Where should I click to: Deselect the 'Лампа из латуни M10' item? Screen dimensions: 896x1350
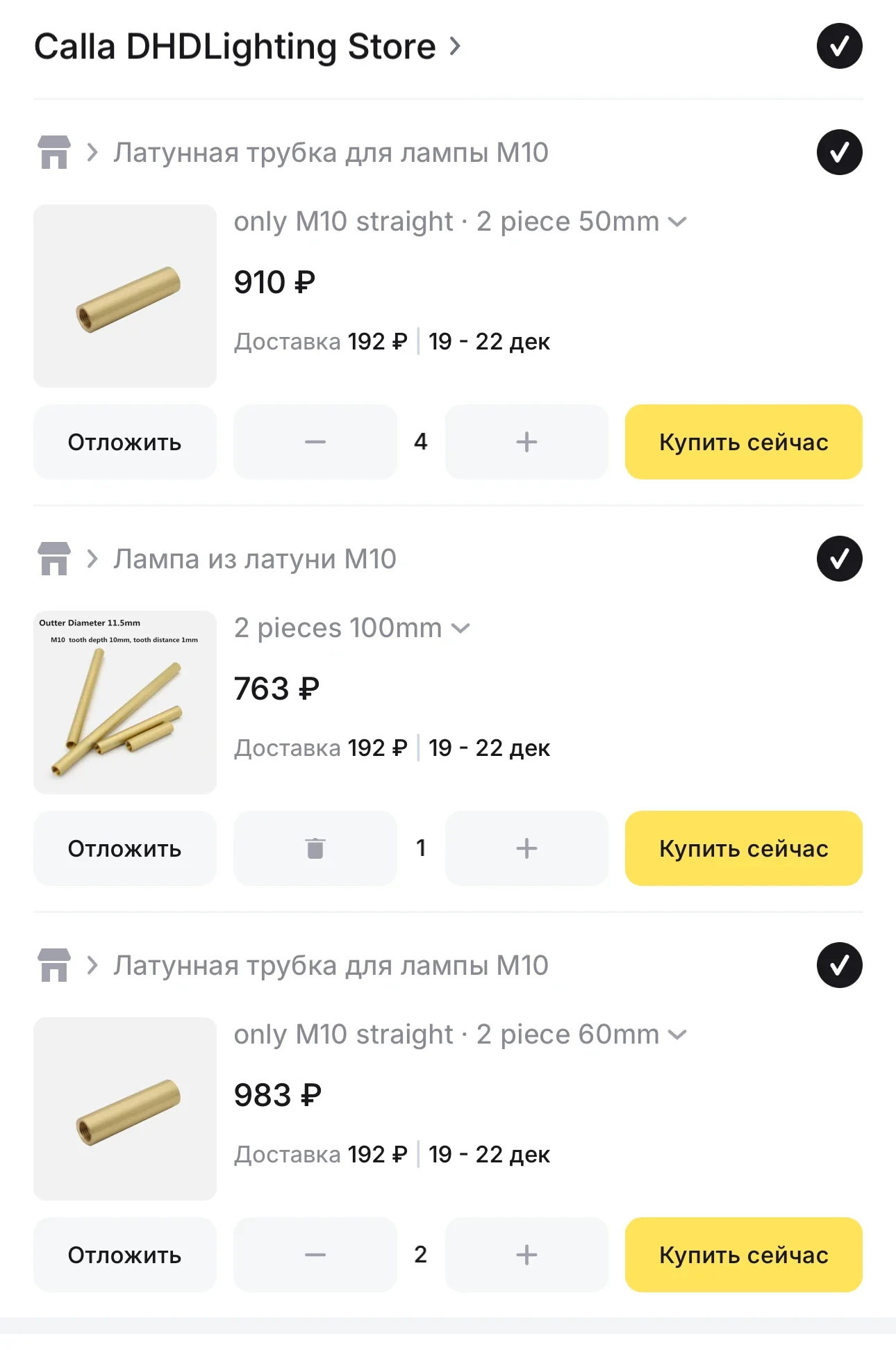(x=839, y=559)
